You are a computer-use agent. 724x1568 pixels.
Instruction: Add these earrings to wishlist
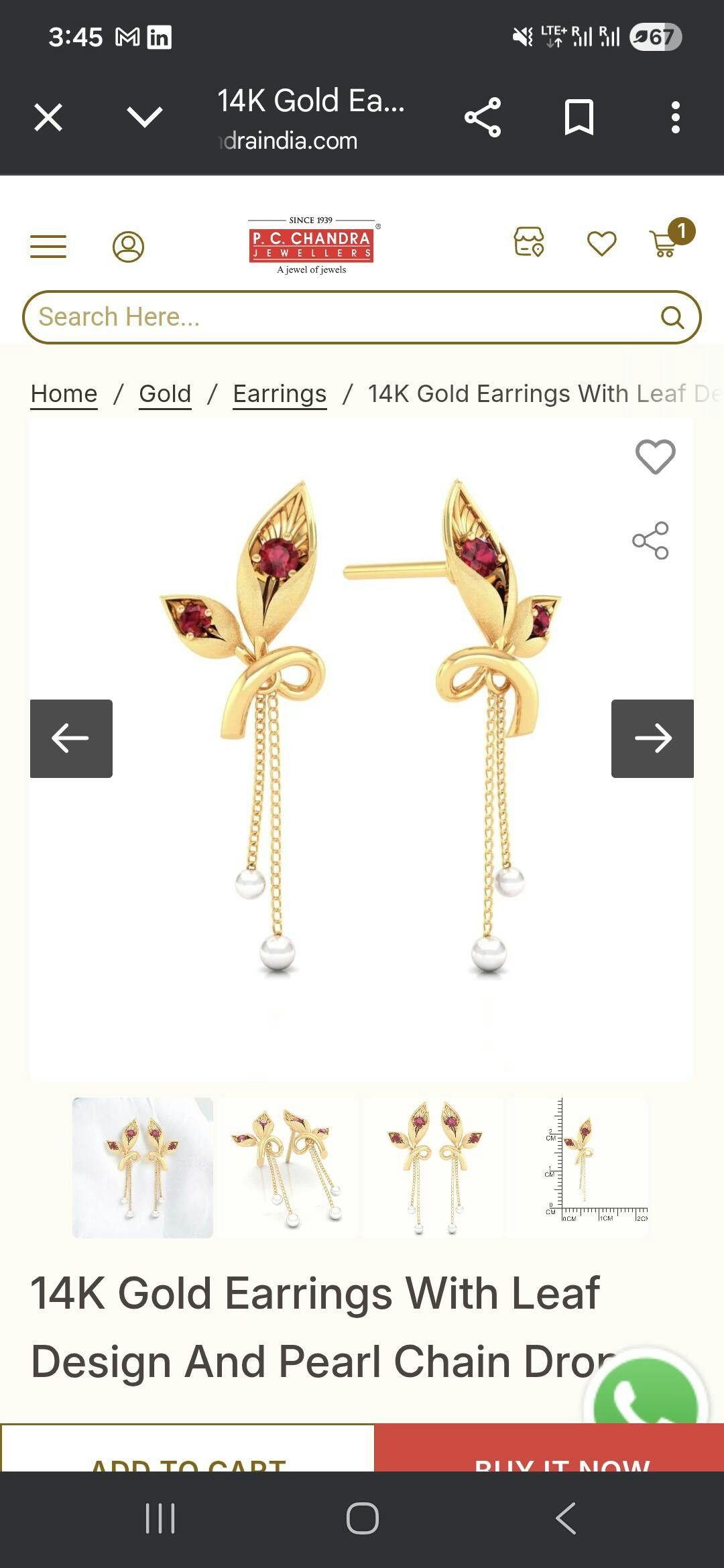tap(655, 457)
